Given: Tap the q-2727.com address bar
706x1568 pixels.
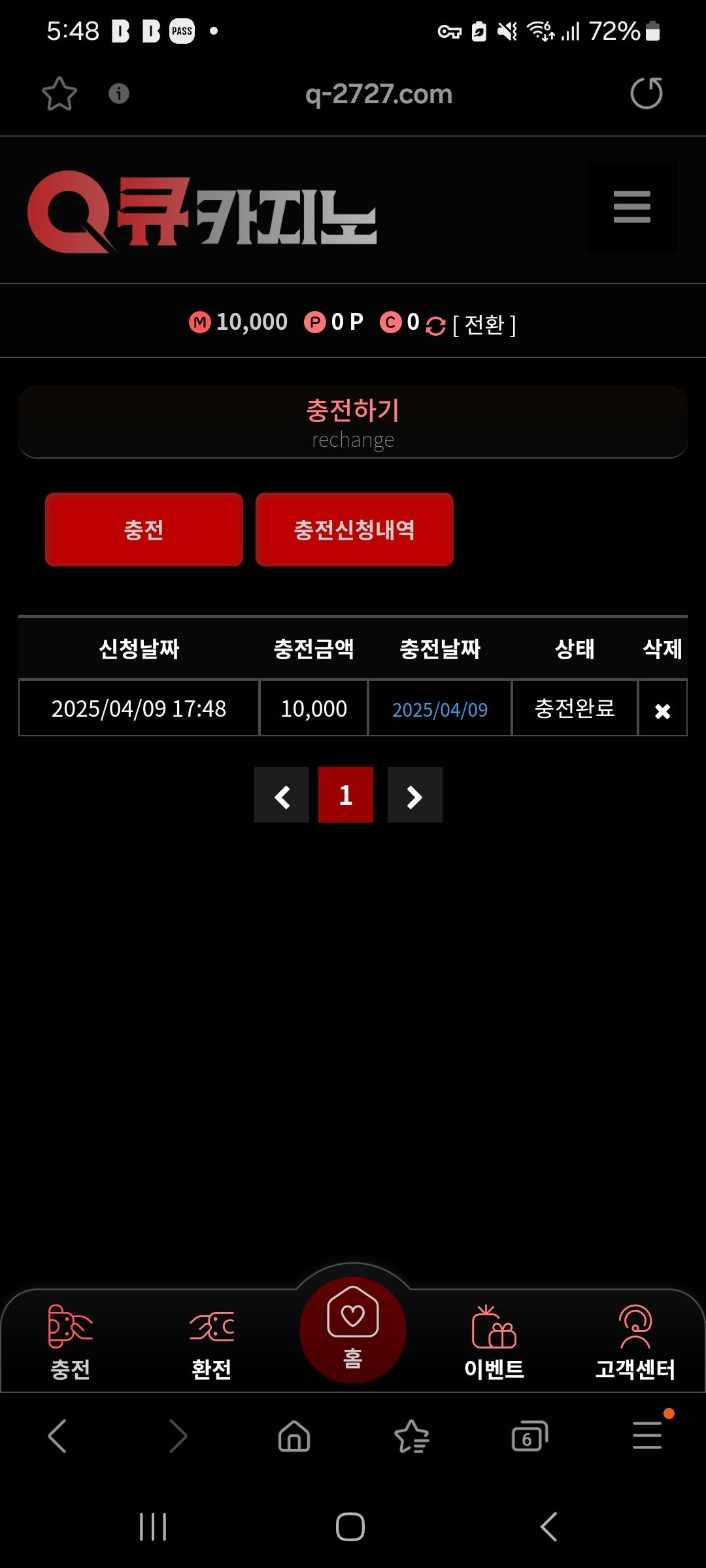Looking at the screenshot, I should pyautogui.click(x=378, y=94).
